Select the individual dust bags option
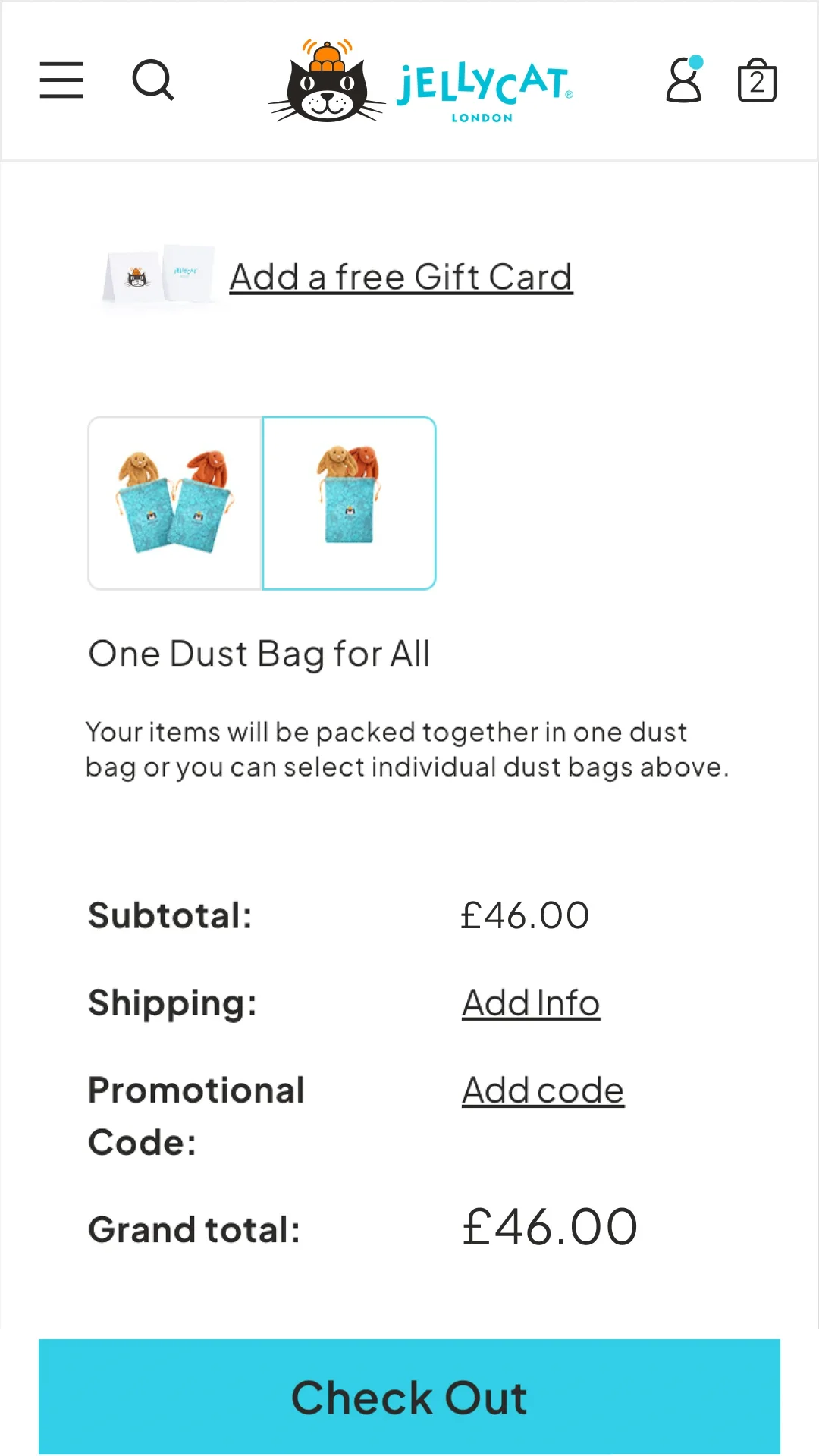 [175, 503]
